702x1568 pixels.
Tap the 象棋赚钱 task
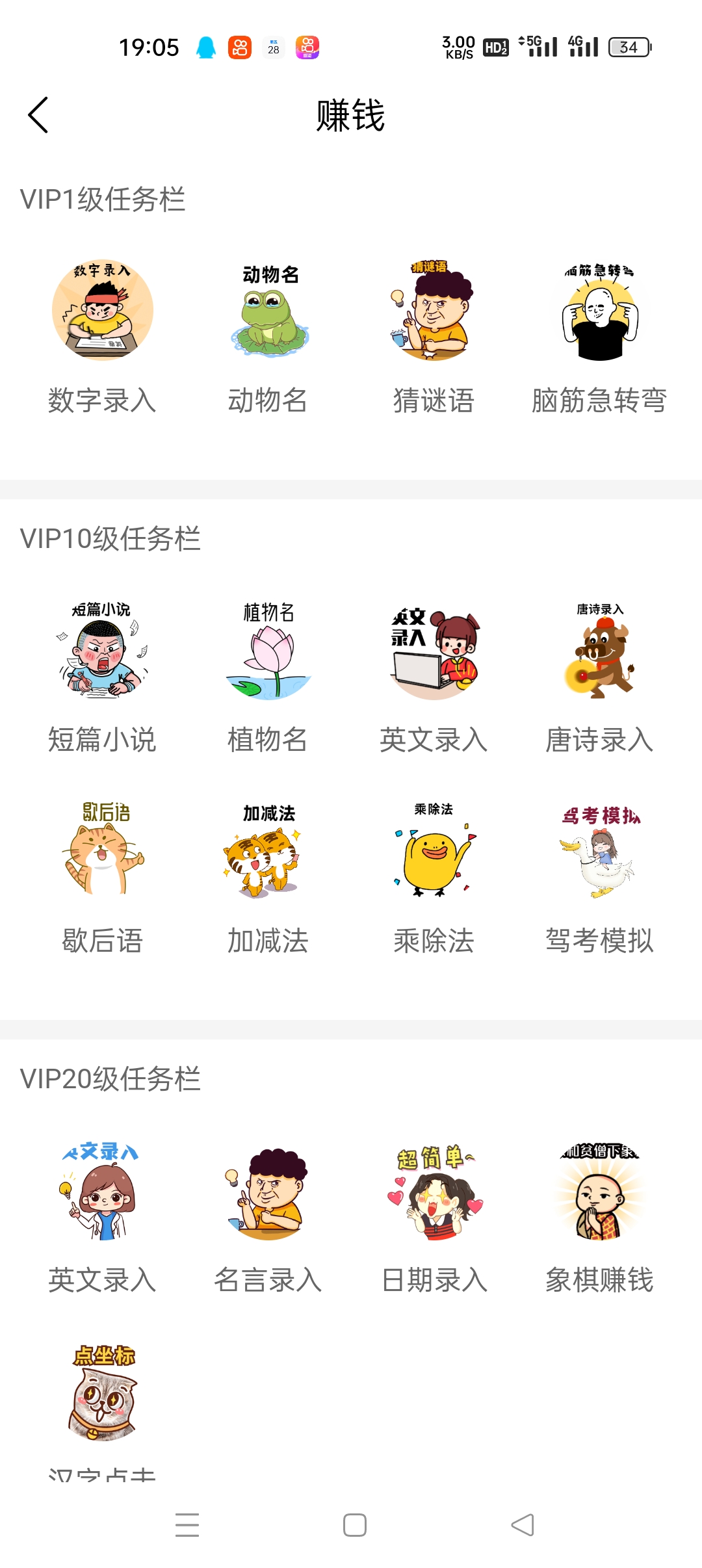(x=599, y=1217)
